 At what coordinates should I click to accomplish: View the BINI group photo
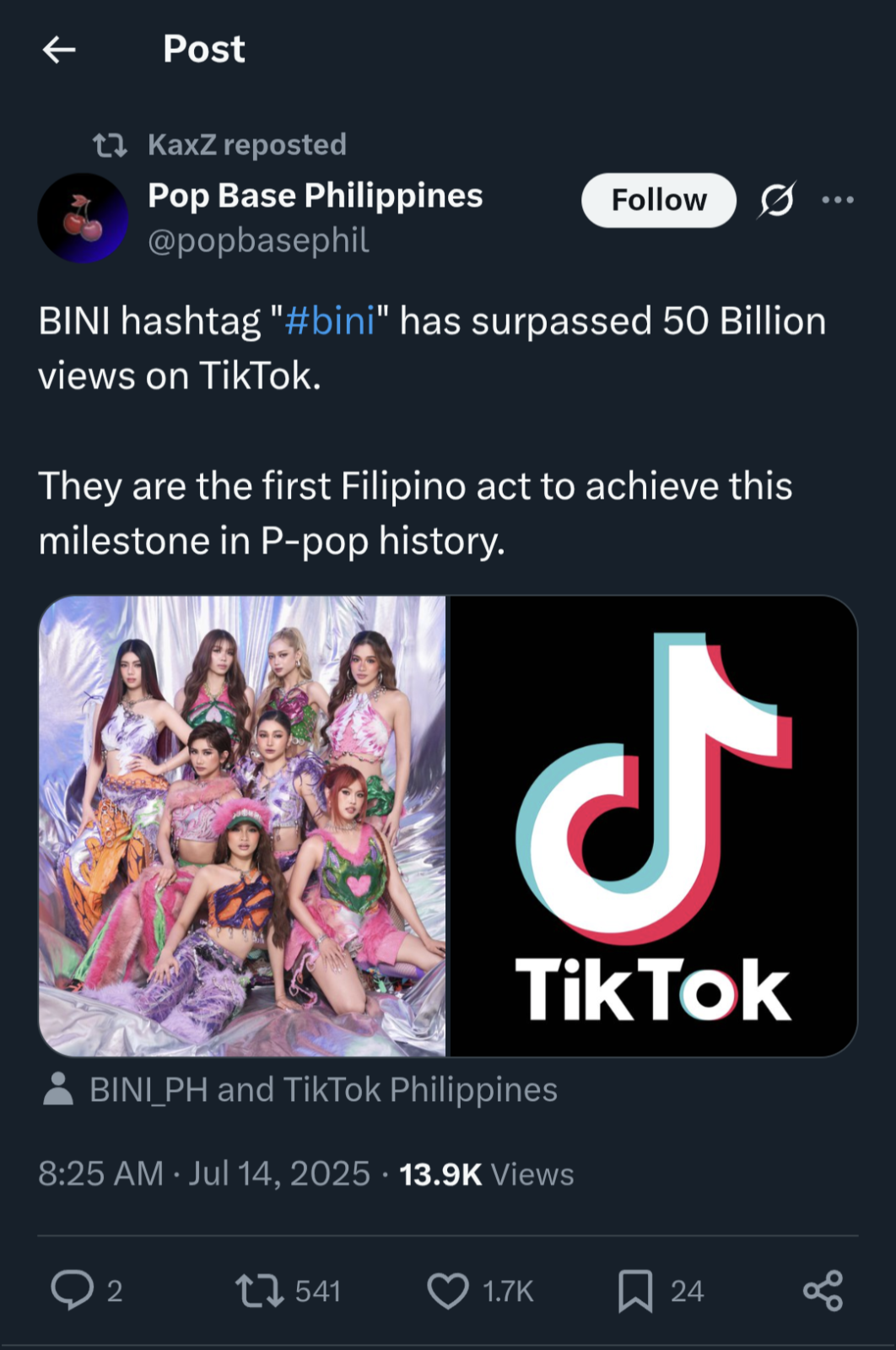click(x=242, y=825)
